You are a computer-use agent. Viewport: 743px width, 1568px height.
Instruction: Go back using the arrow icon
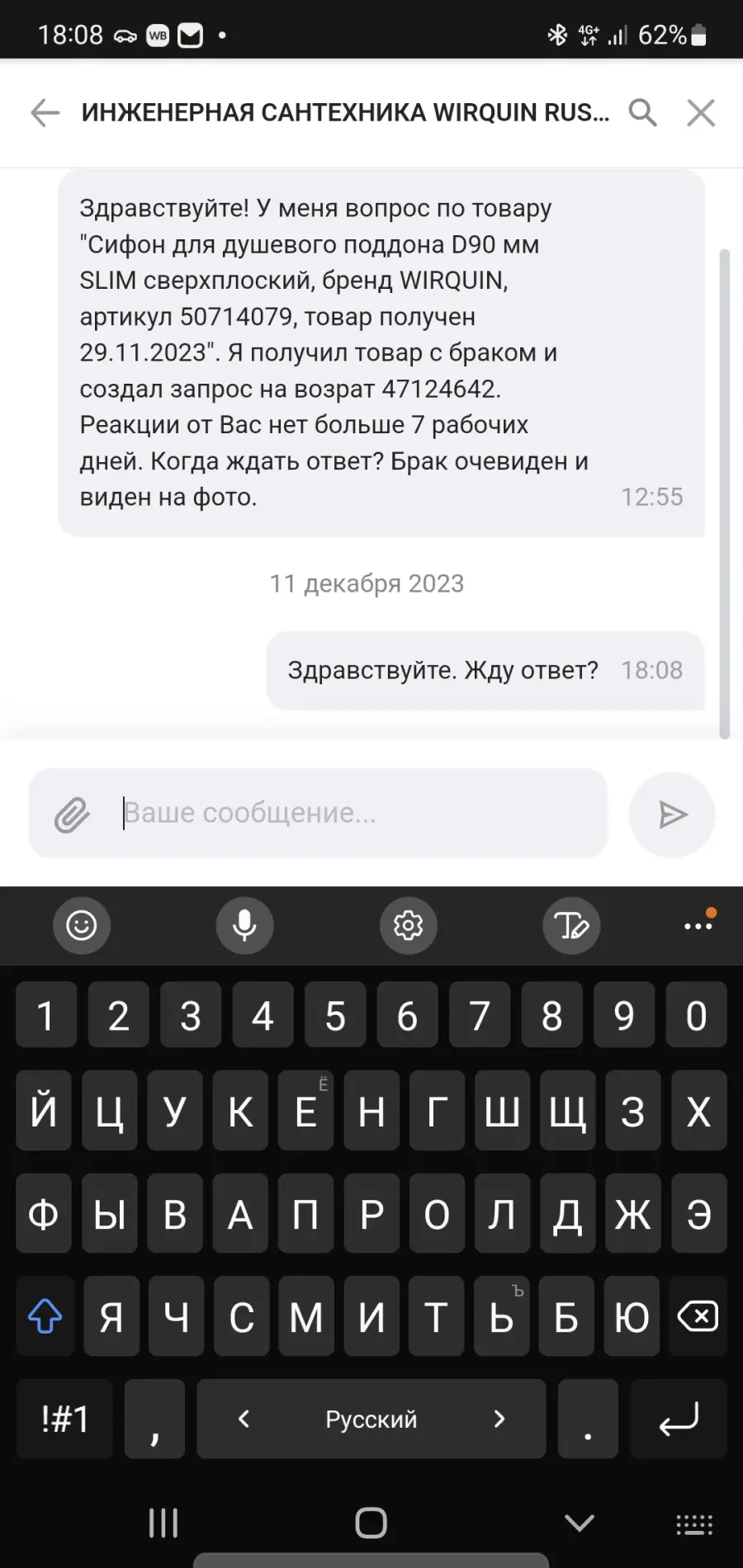(x=45, y=112)
